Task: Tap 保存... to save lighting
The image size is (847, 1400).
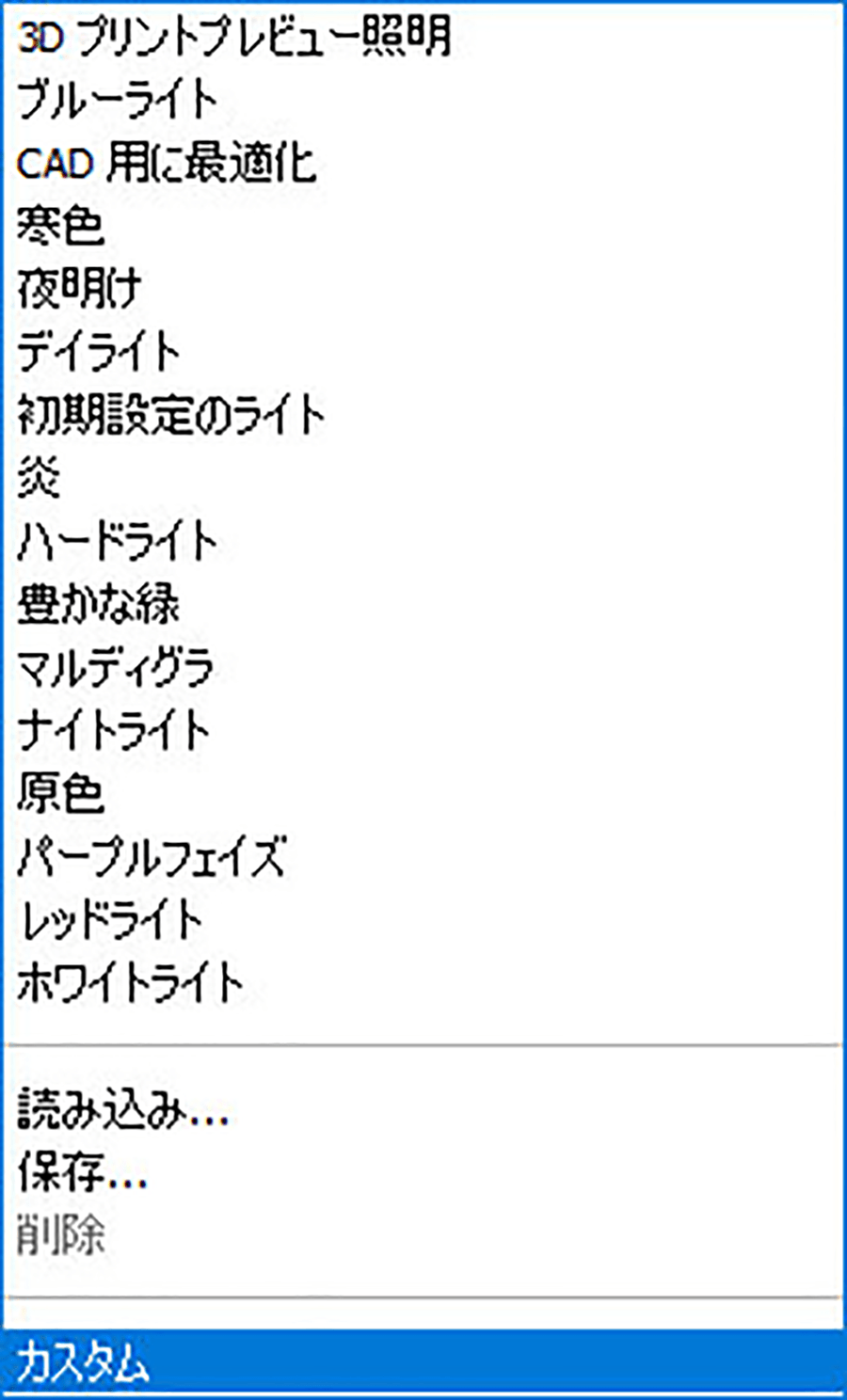Action: [x=83, y=1173]
